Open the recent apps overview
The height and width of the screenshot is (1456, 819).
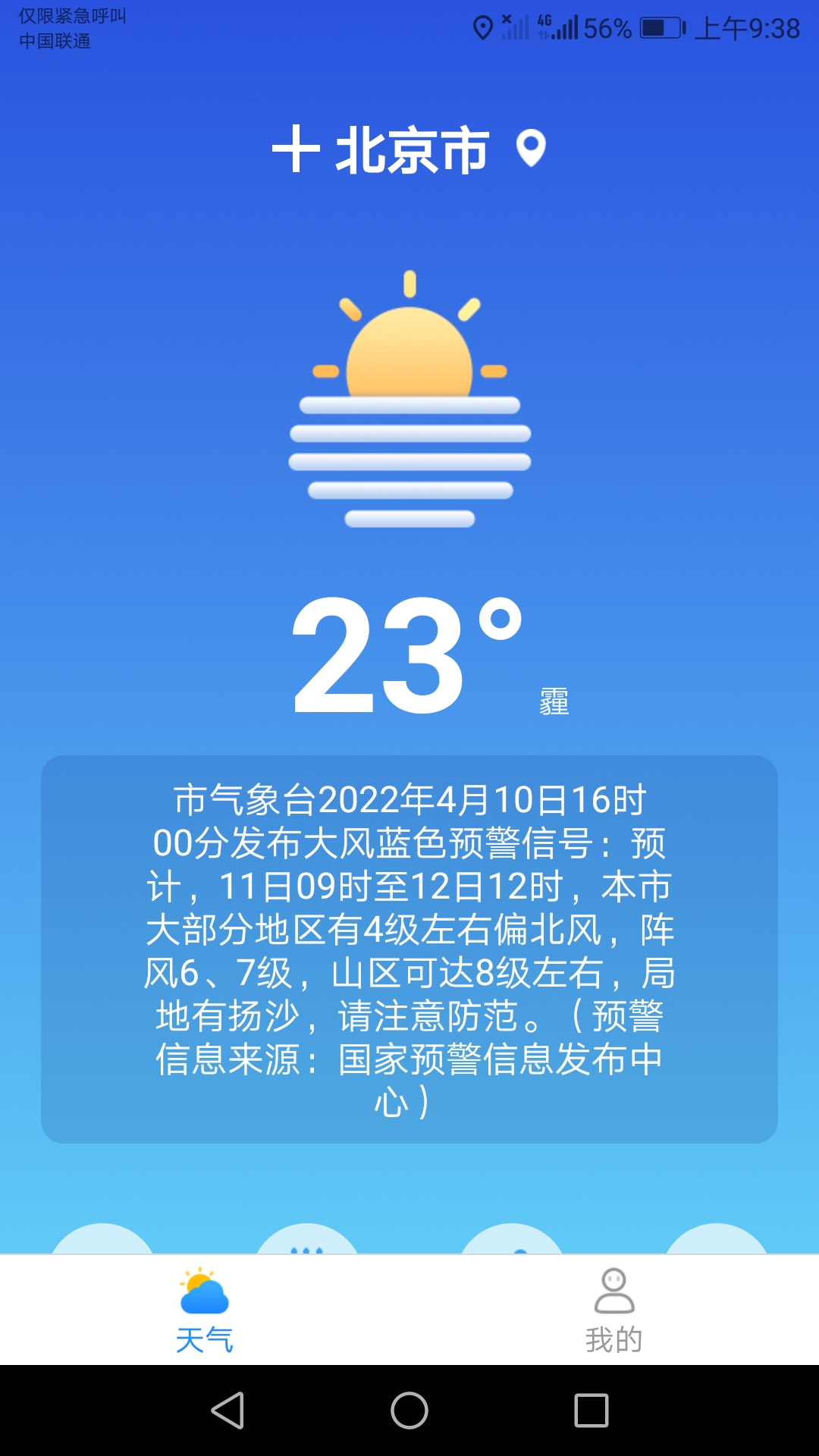591,1410
